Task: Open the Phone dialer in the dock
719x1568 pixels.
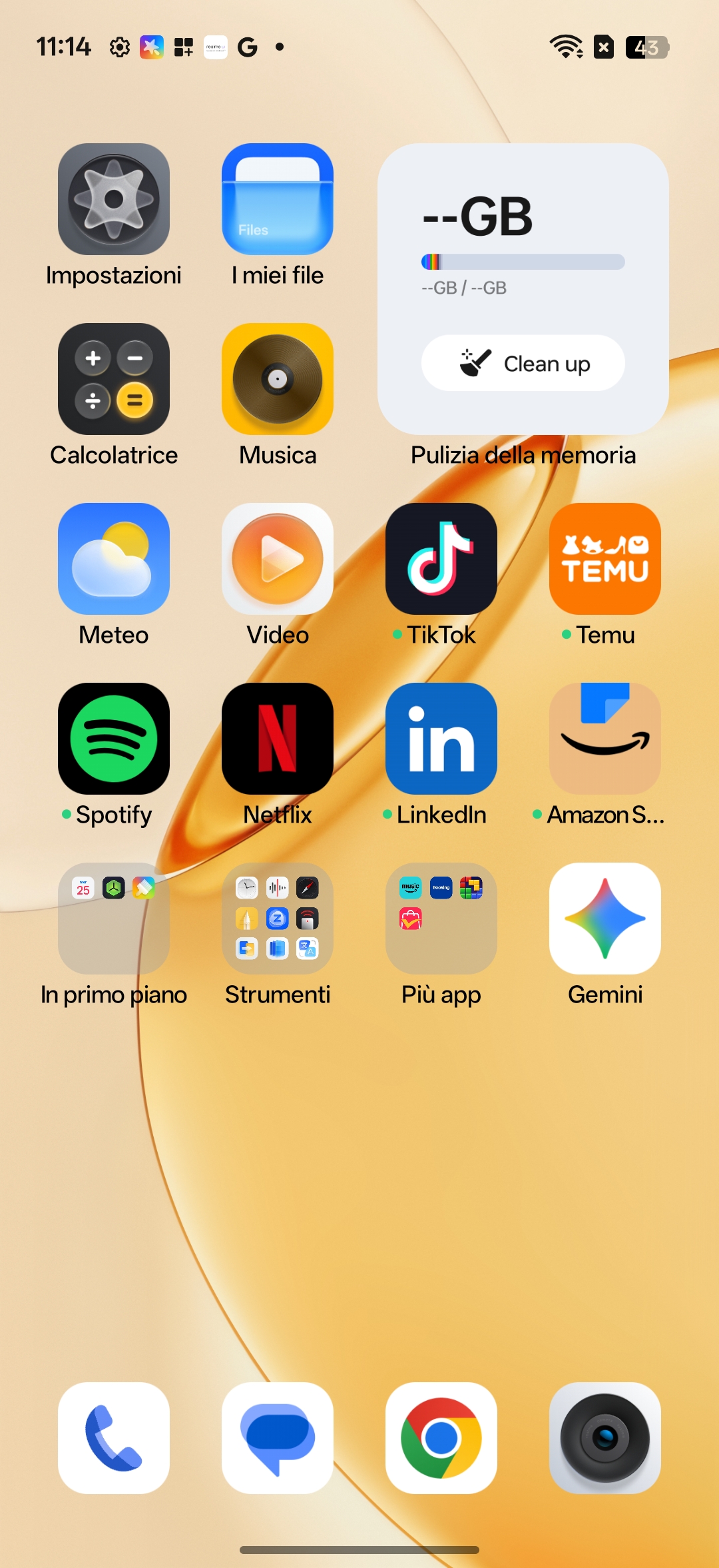Action: (x=114, y=1438)
